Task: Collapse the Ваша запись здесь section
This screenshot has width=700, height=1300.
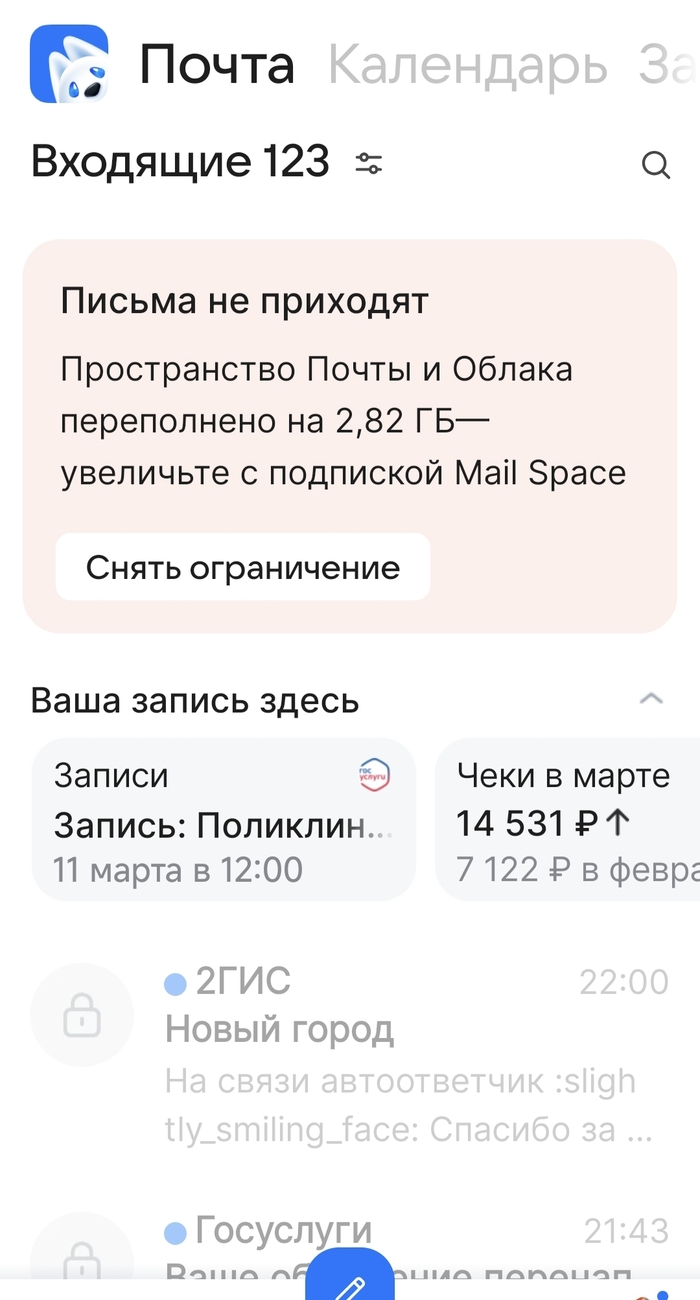Action: 651,699
